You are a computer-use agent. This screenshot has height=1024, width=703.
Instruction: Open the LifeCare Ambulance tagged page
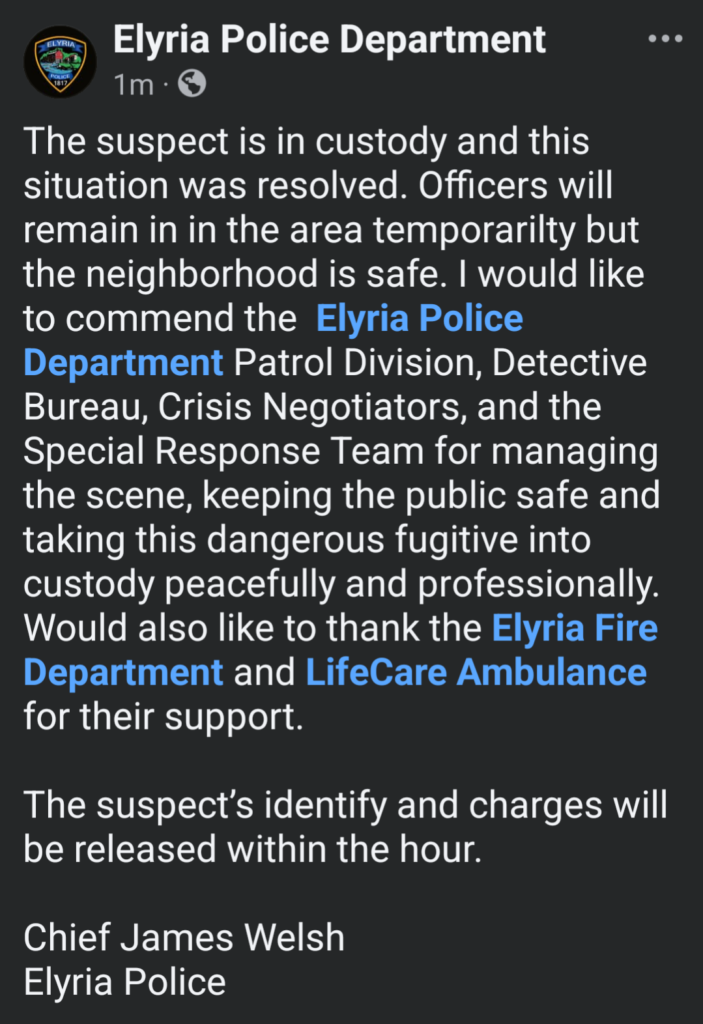pyautogui.click(x=476, y=672)
